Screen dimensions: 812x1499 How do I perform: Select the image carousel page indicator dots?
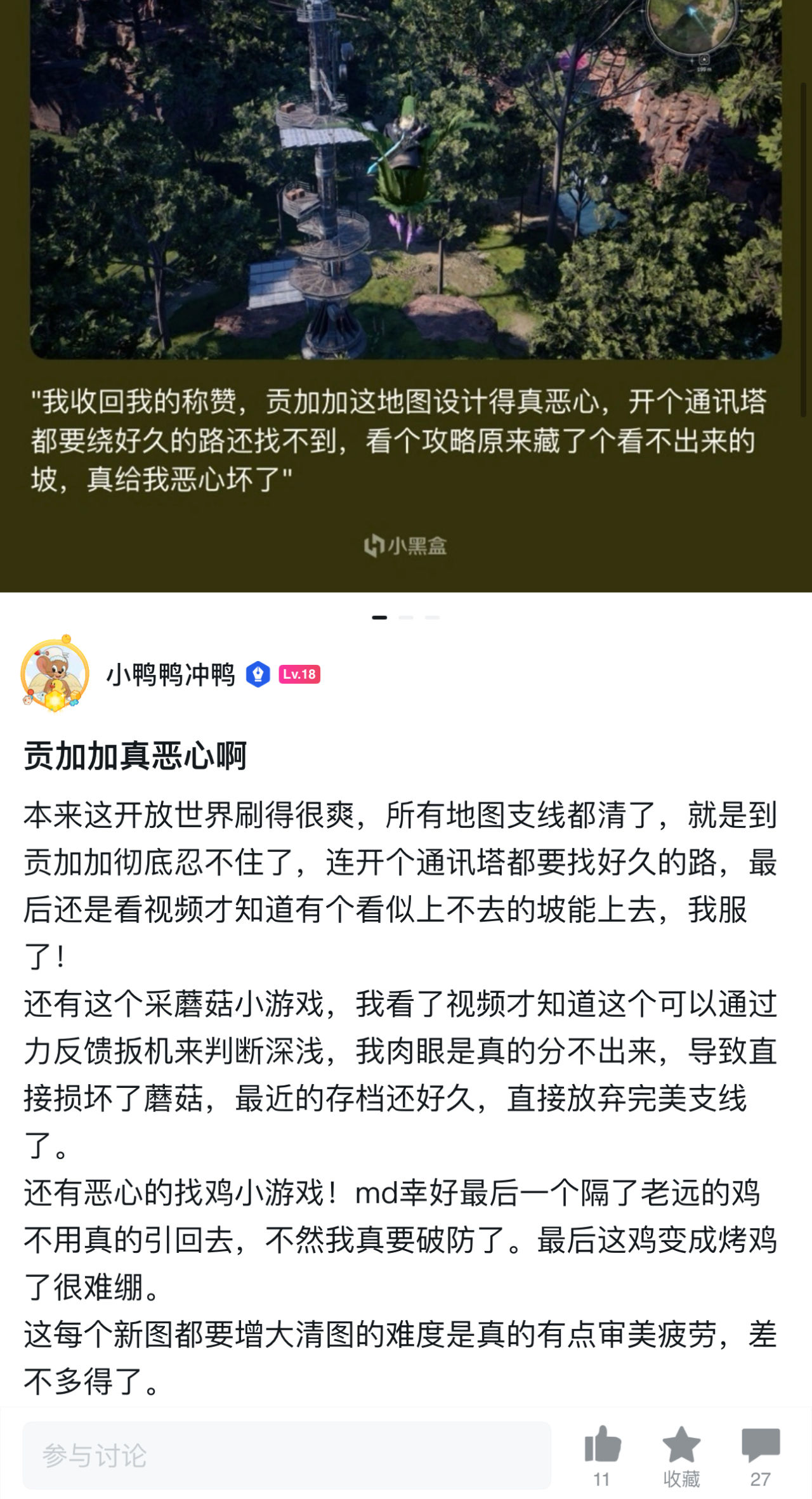406,617
